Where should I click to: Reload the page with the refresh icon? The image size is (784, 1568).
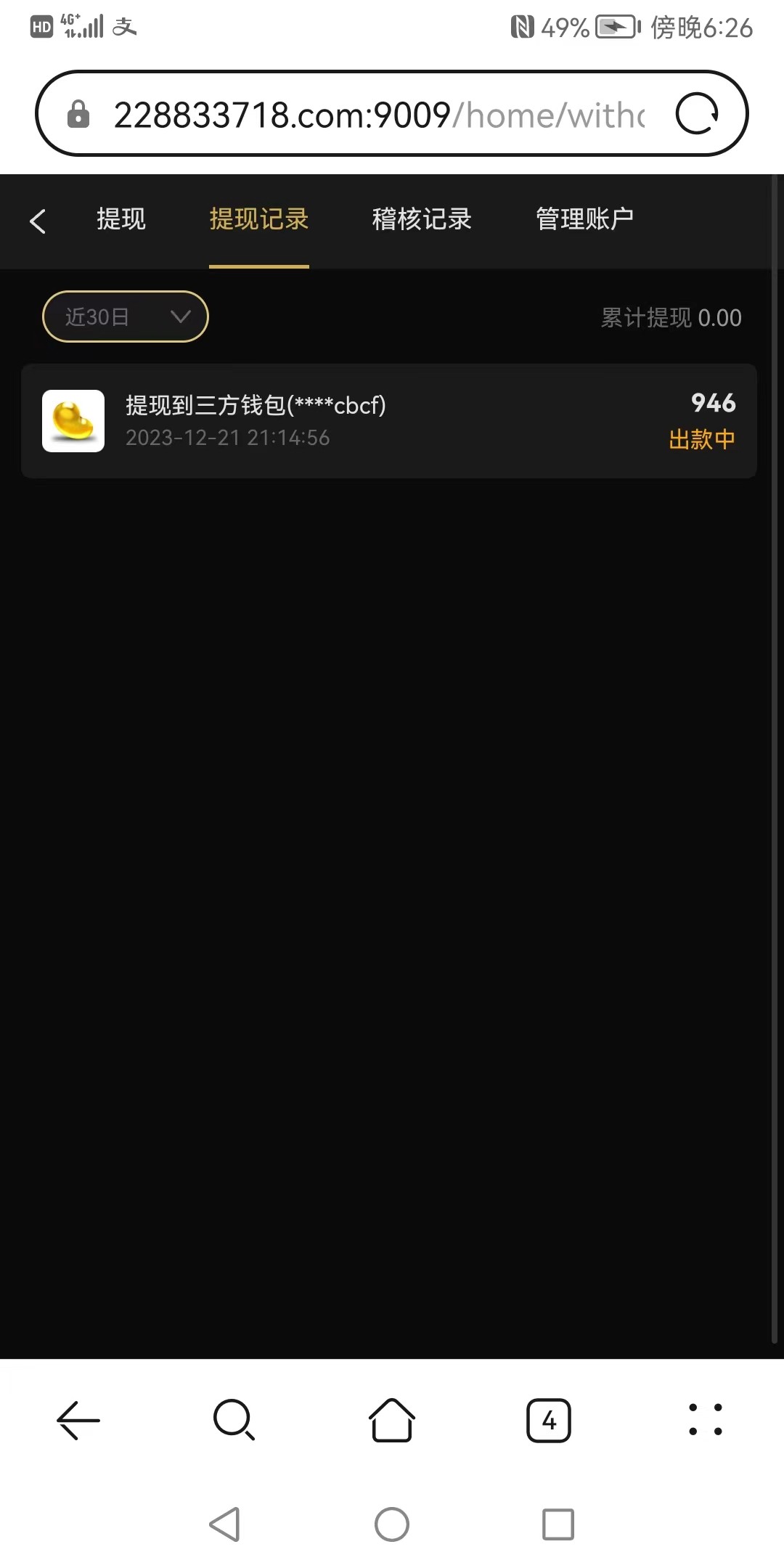click(697, 114)
